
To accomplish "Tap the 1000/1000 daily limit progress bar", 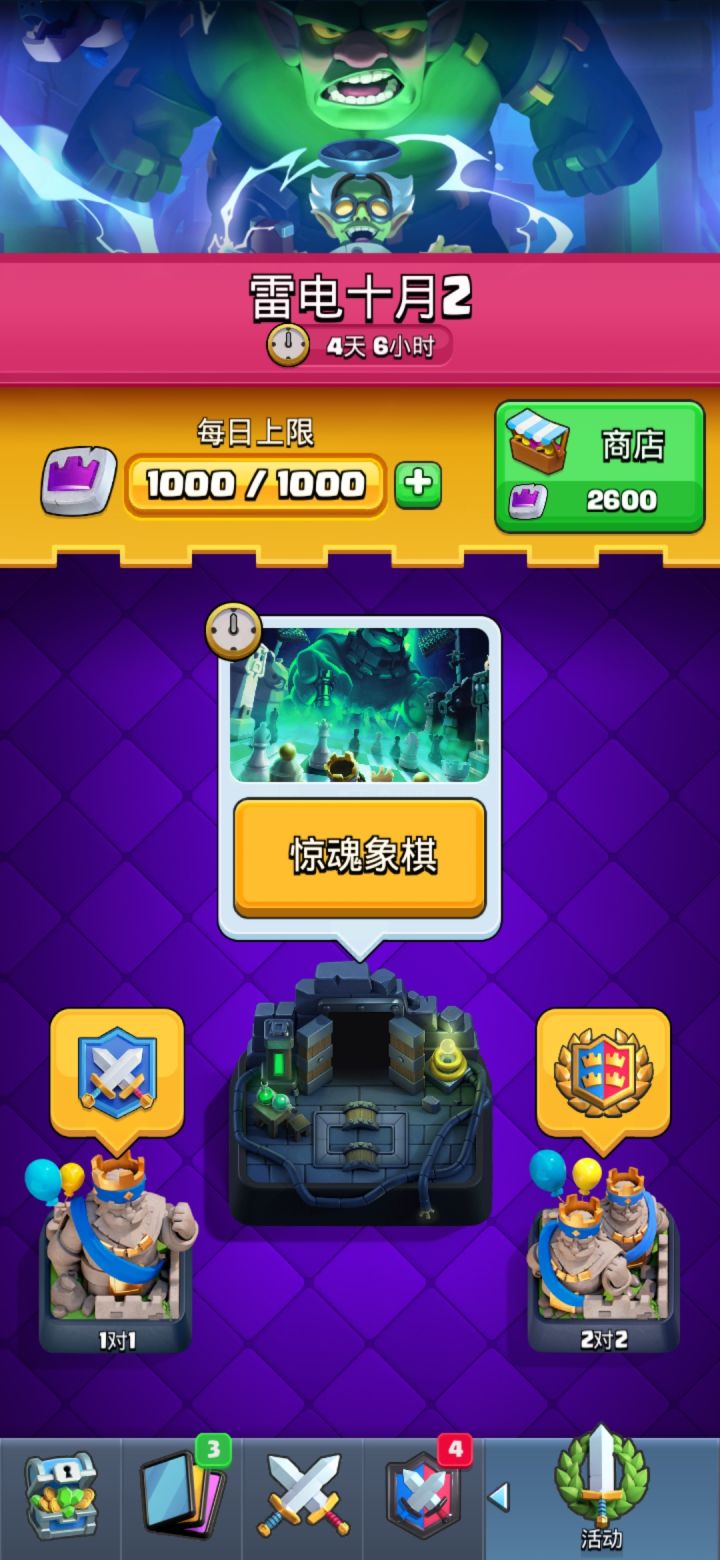I will coord(255,485).
